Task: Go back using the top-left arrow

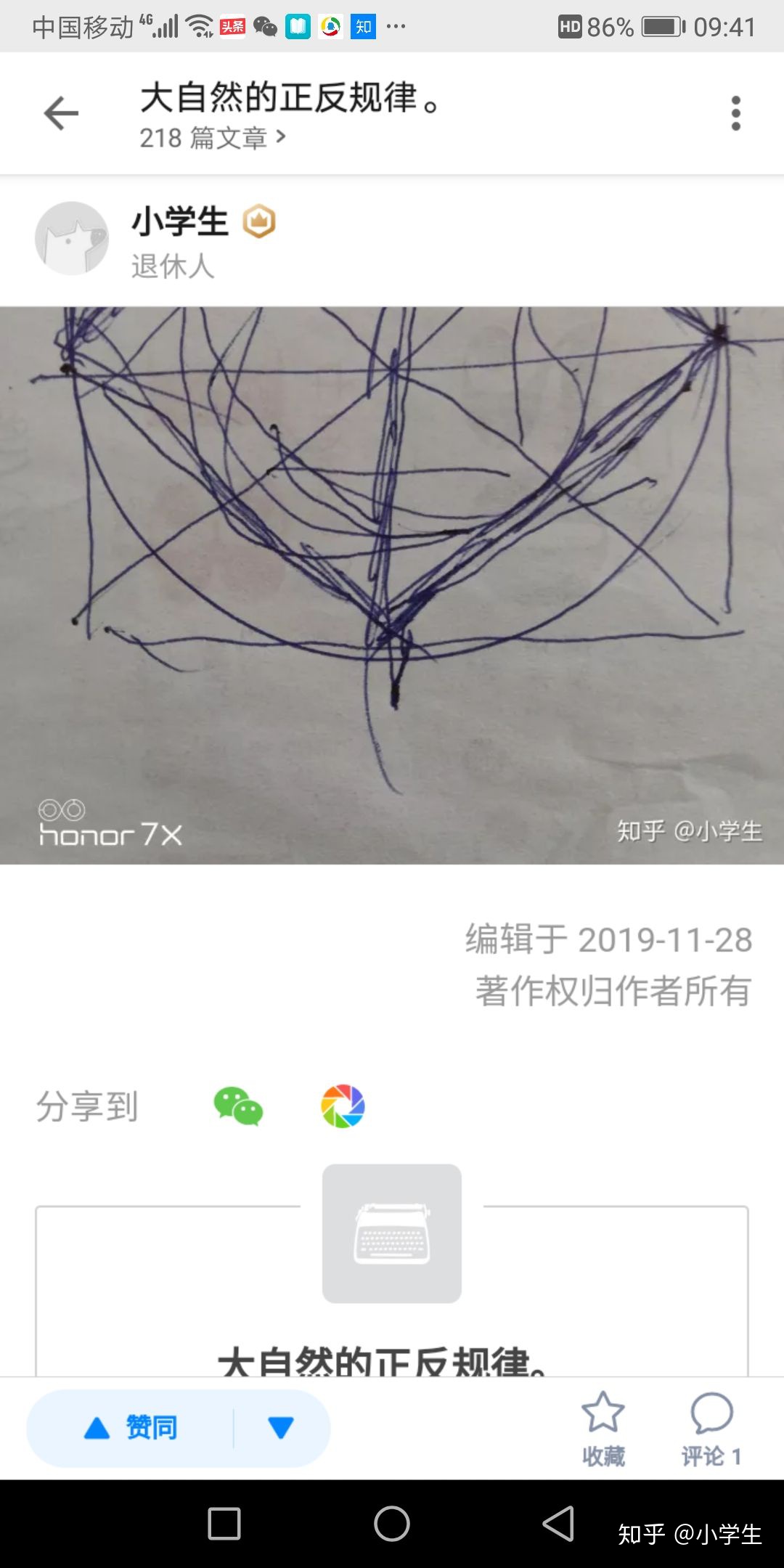Action: [61, 113]
